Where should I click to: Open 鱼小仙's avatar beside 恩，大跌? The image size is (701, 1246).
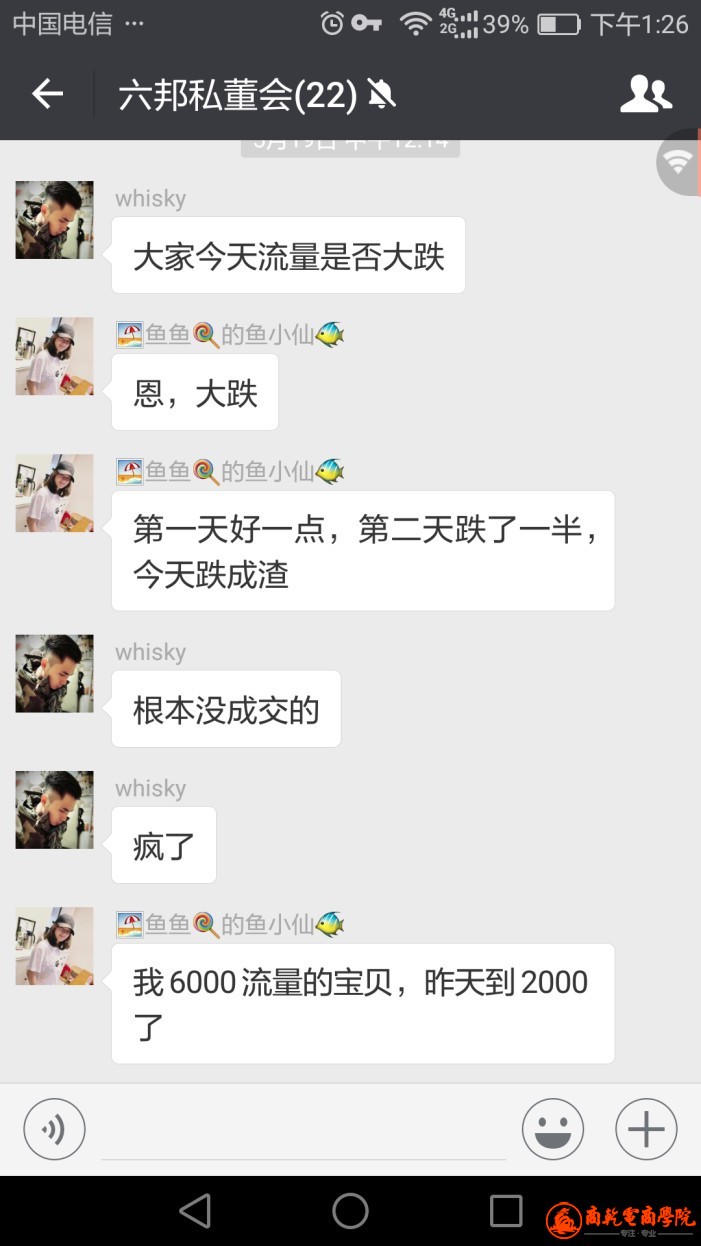54,357
